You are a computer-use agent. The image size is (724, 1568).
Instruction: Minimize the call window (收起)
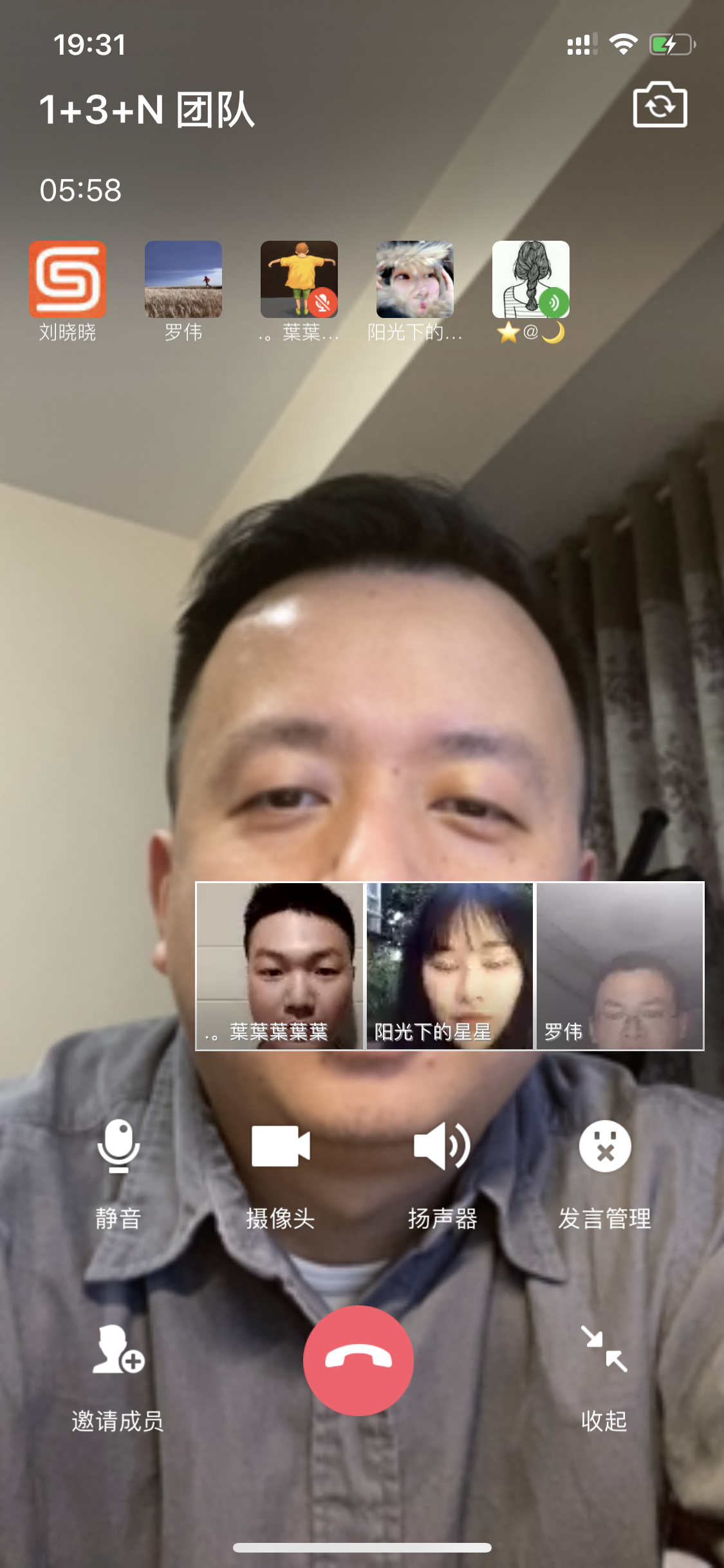pyautogui.click(x=604, y=1374)
